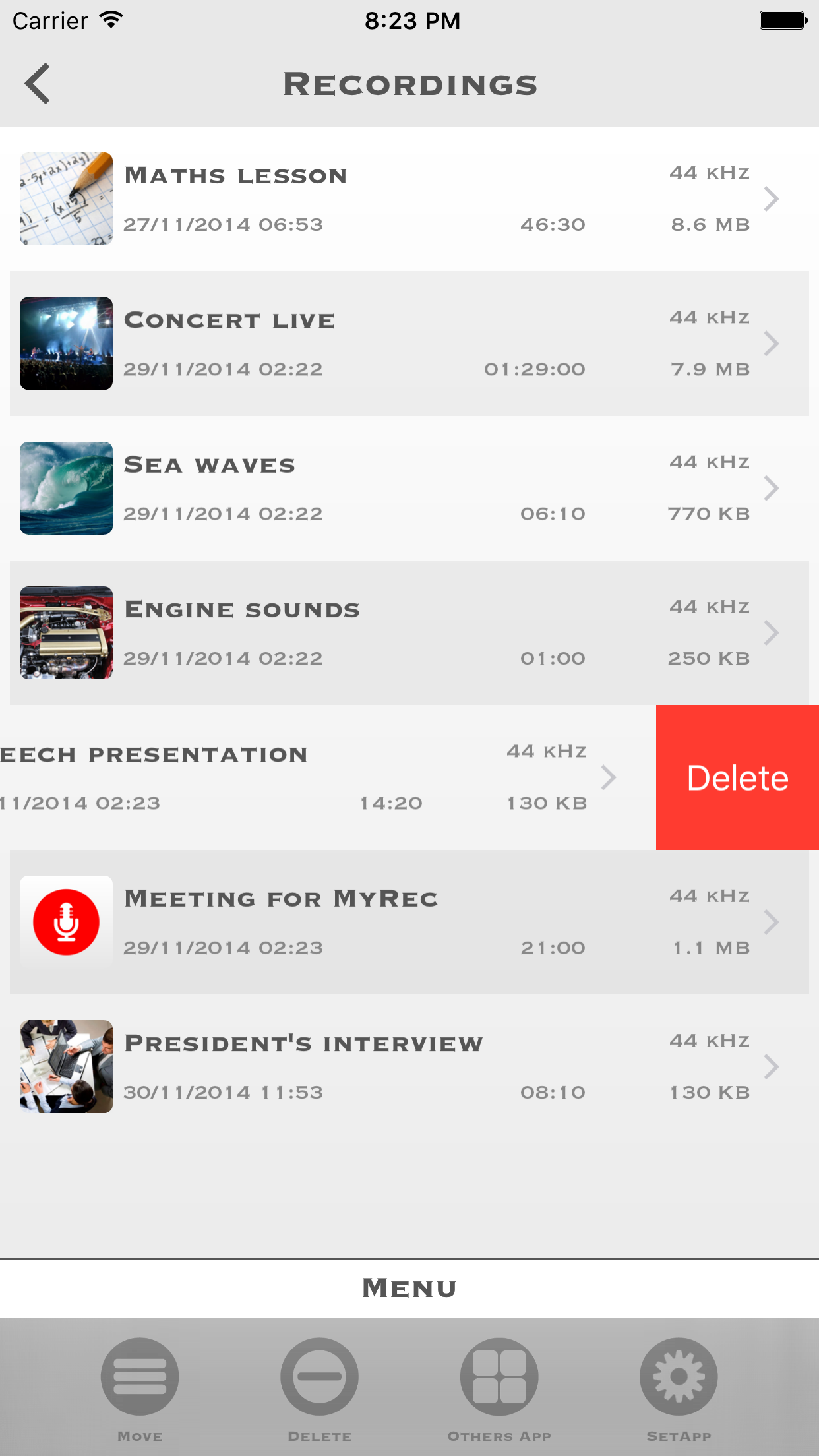The height and width of the screenshot is (1456, 819).
Task: Open the Sea Waves recording
Action: 409,488
